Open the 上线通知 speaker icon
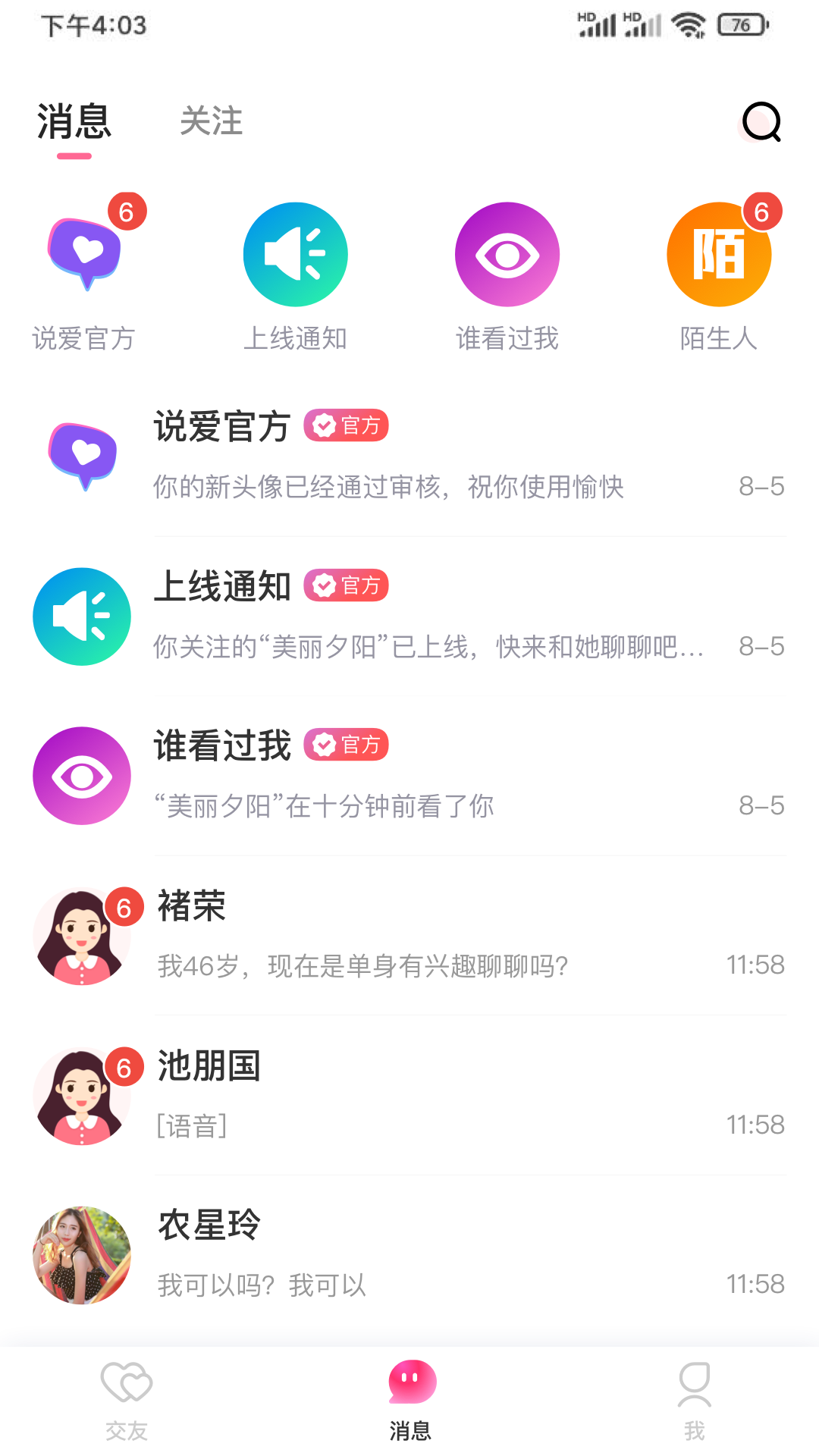 (x=295, y=254)
